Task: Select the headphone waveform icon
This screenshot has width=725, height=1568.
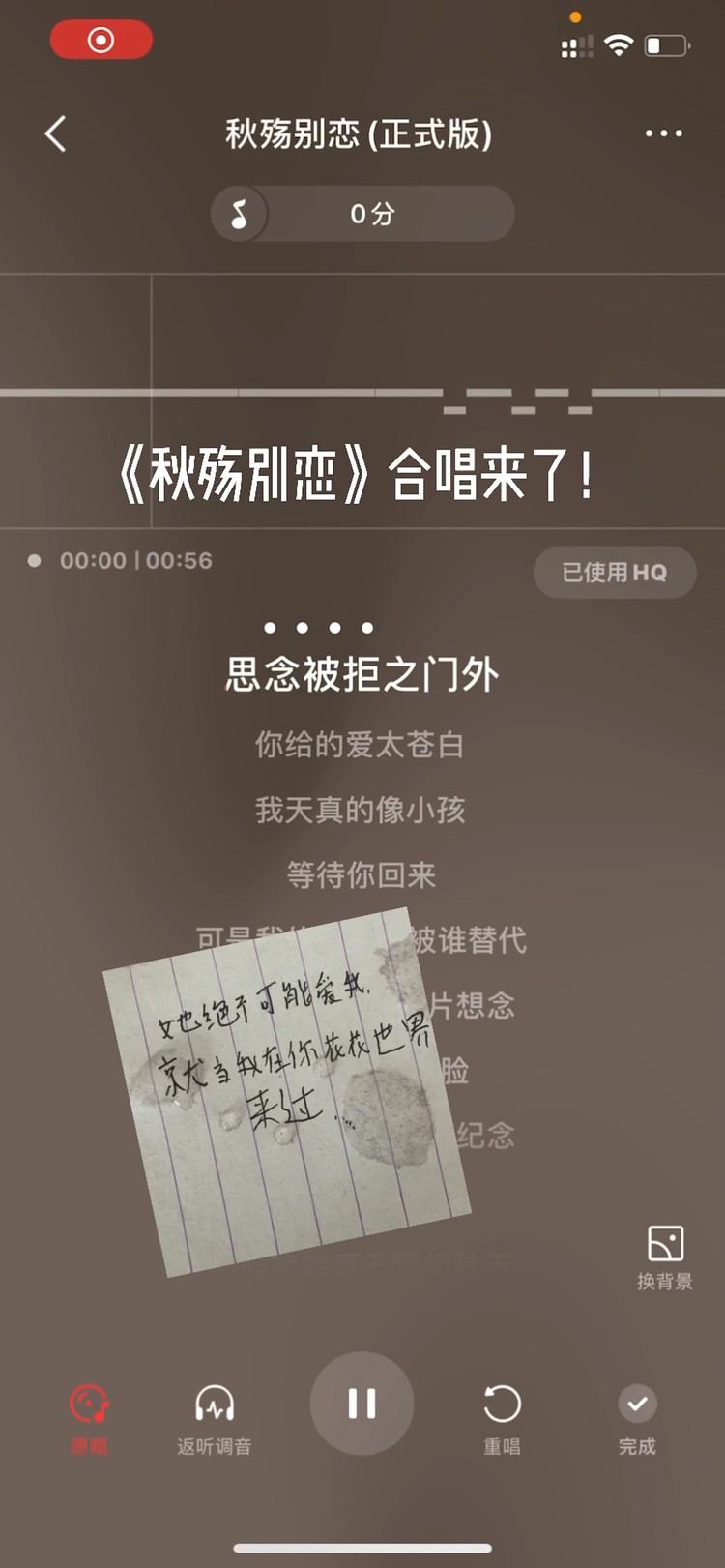Action: tap(215, 1400)
